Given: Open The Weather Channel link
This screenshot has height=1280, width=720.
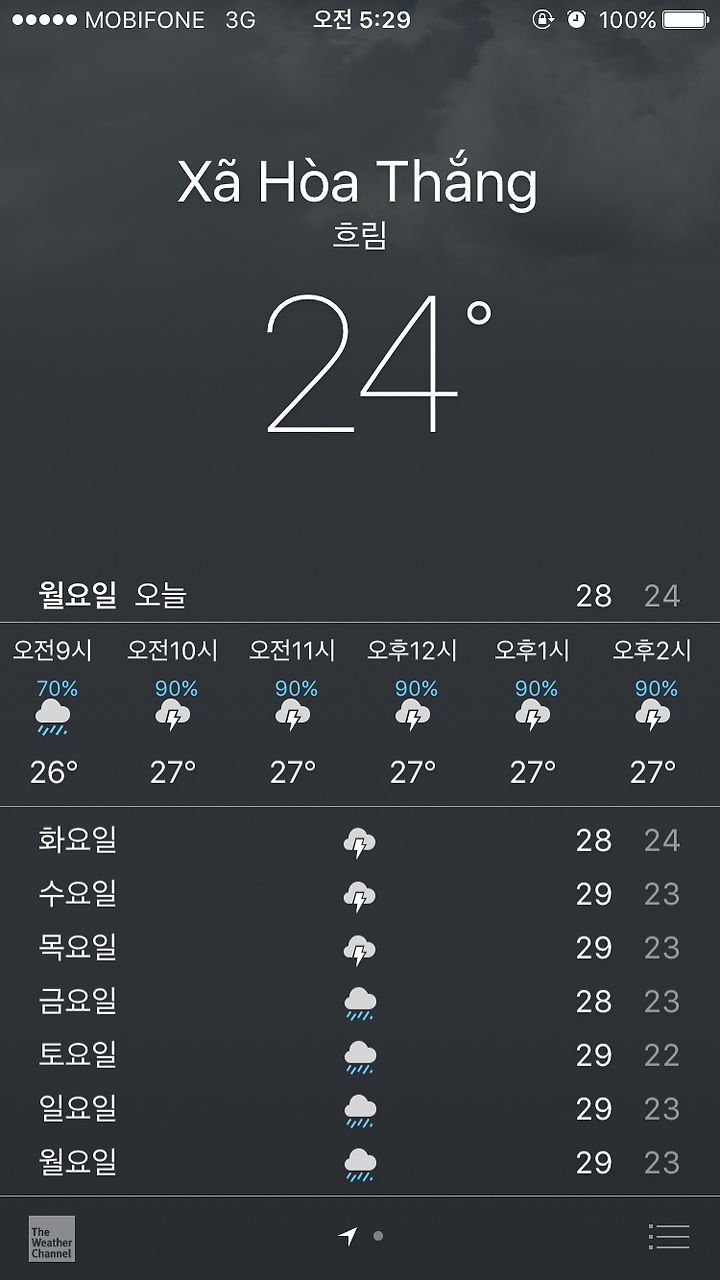Looking at the screenshot, I should click(x=52, y=1238).
